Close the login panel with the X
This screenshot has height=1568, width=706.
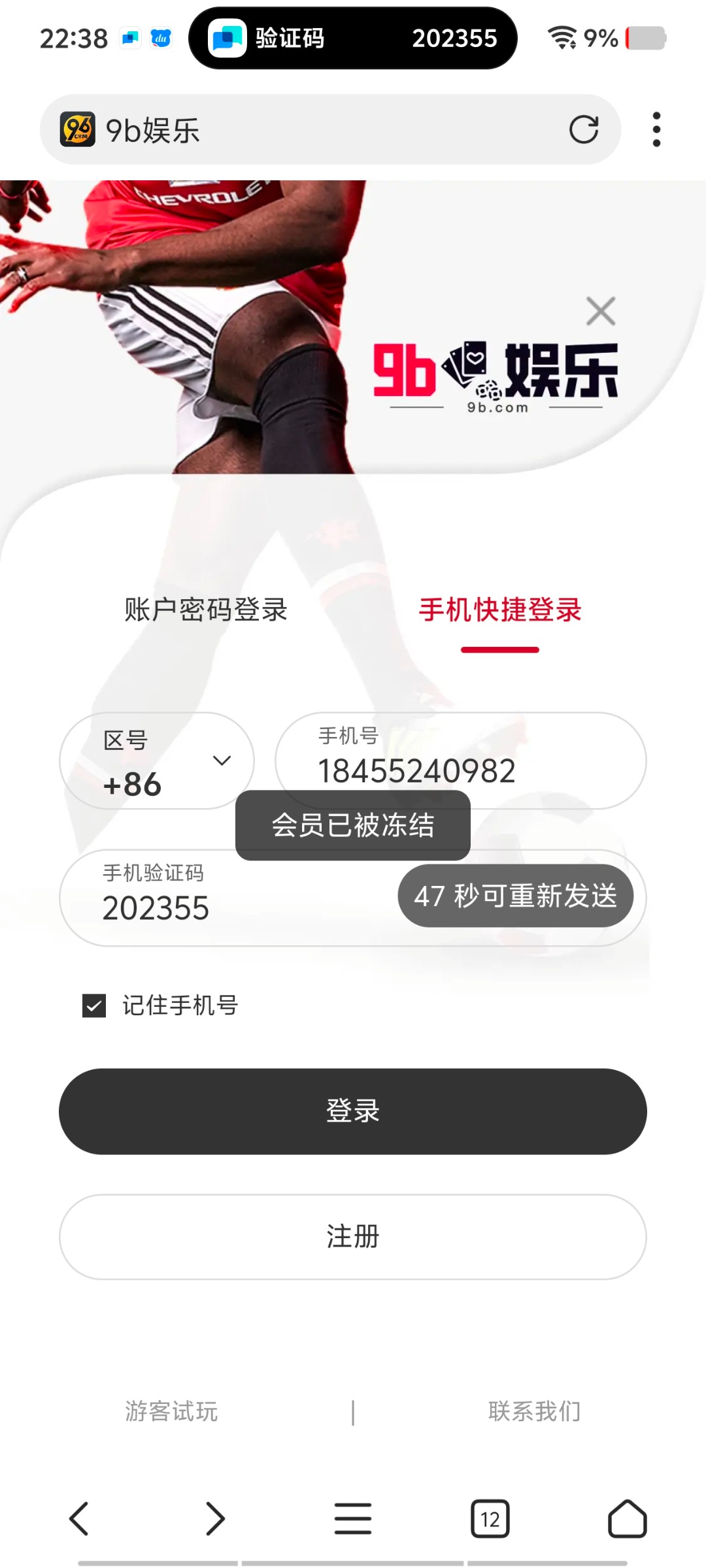click(x=600, y=311)
